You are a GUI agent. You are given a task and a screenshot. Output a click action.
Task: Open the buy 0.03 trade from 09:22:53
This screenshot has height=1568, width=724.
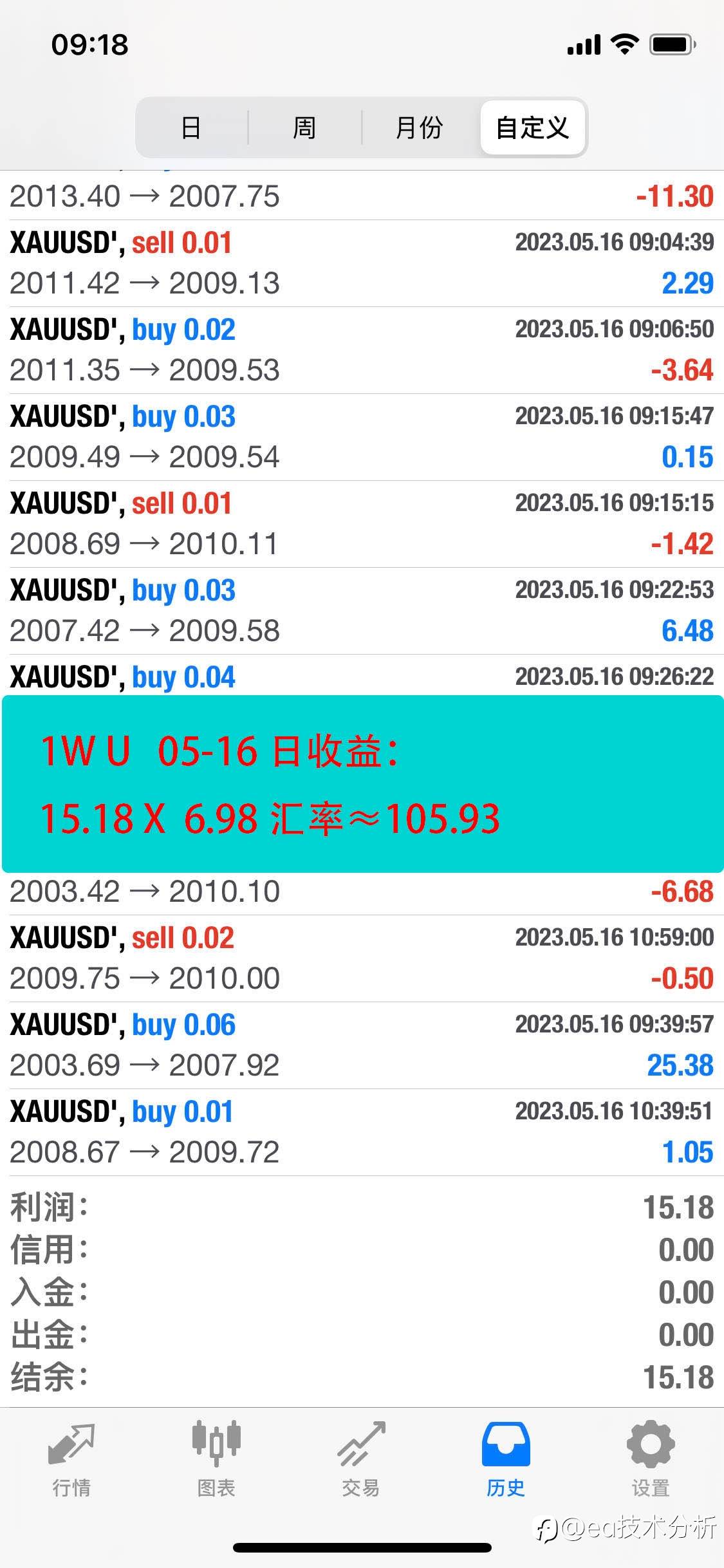(362, 611)
